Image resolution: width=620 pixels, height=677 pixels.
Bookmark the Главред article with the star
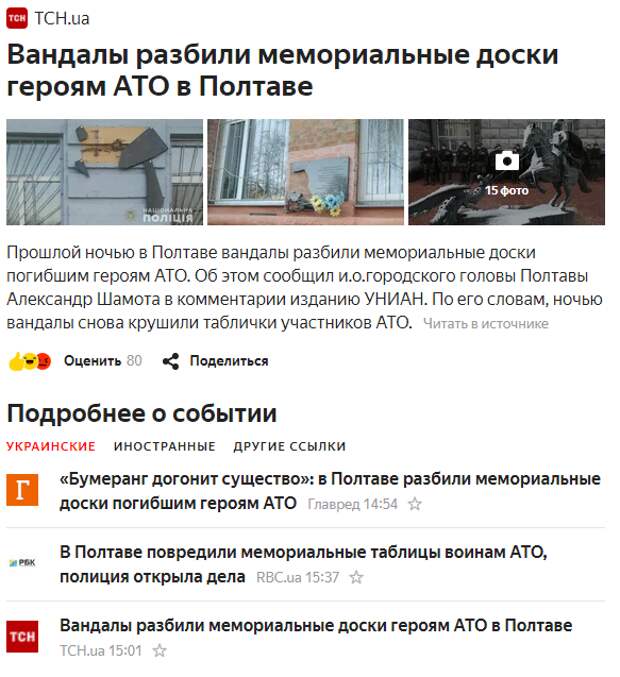point(415,504)
